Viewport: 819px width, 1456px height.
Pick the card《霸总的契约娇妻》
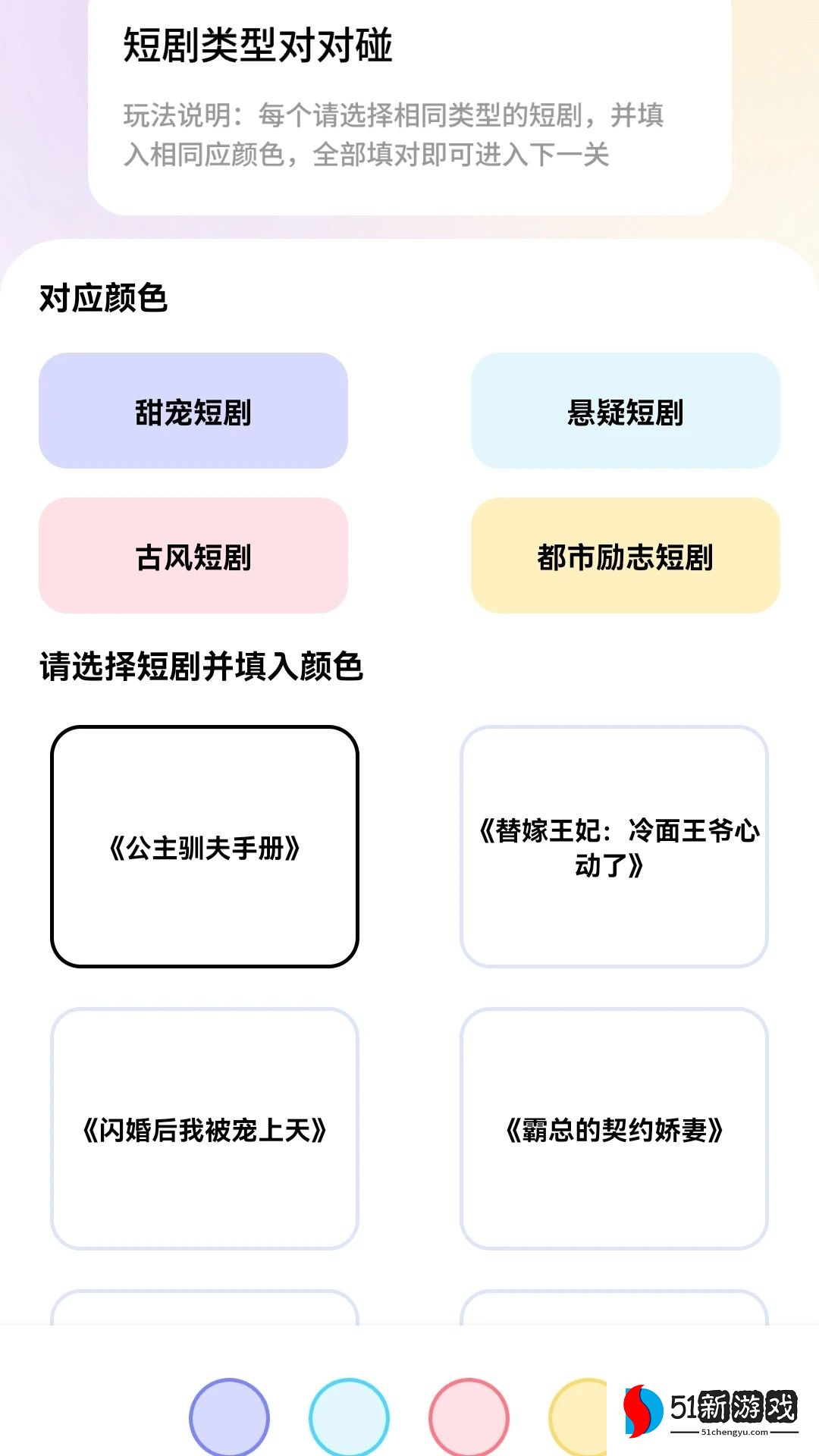[x=614, y=1128]
